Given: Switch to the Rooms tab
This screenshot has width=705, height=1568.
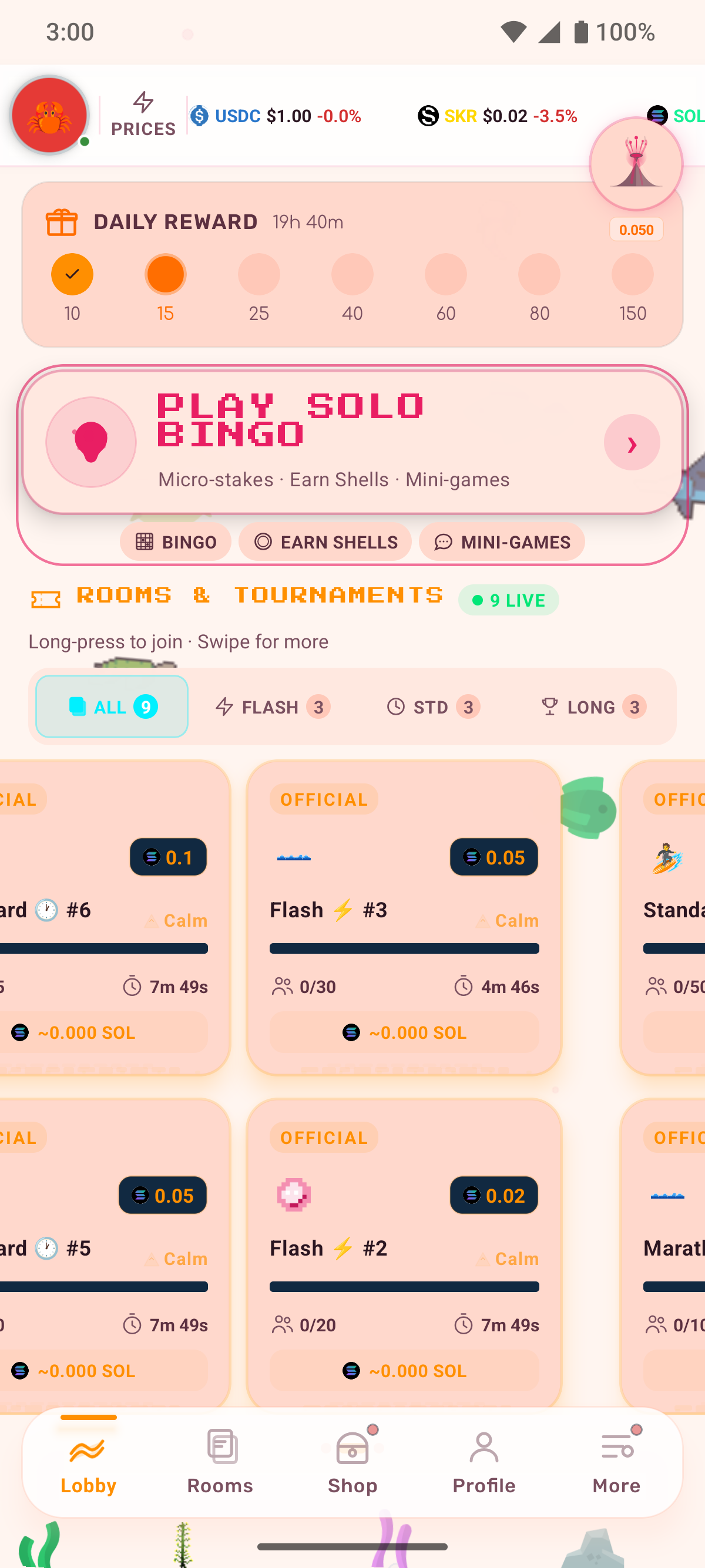Looking at the screenshot, I should click(x=220, y=1462).
